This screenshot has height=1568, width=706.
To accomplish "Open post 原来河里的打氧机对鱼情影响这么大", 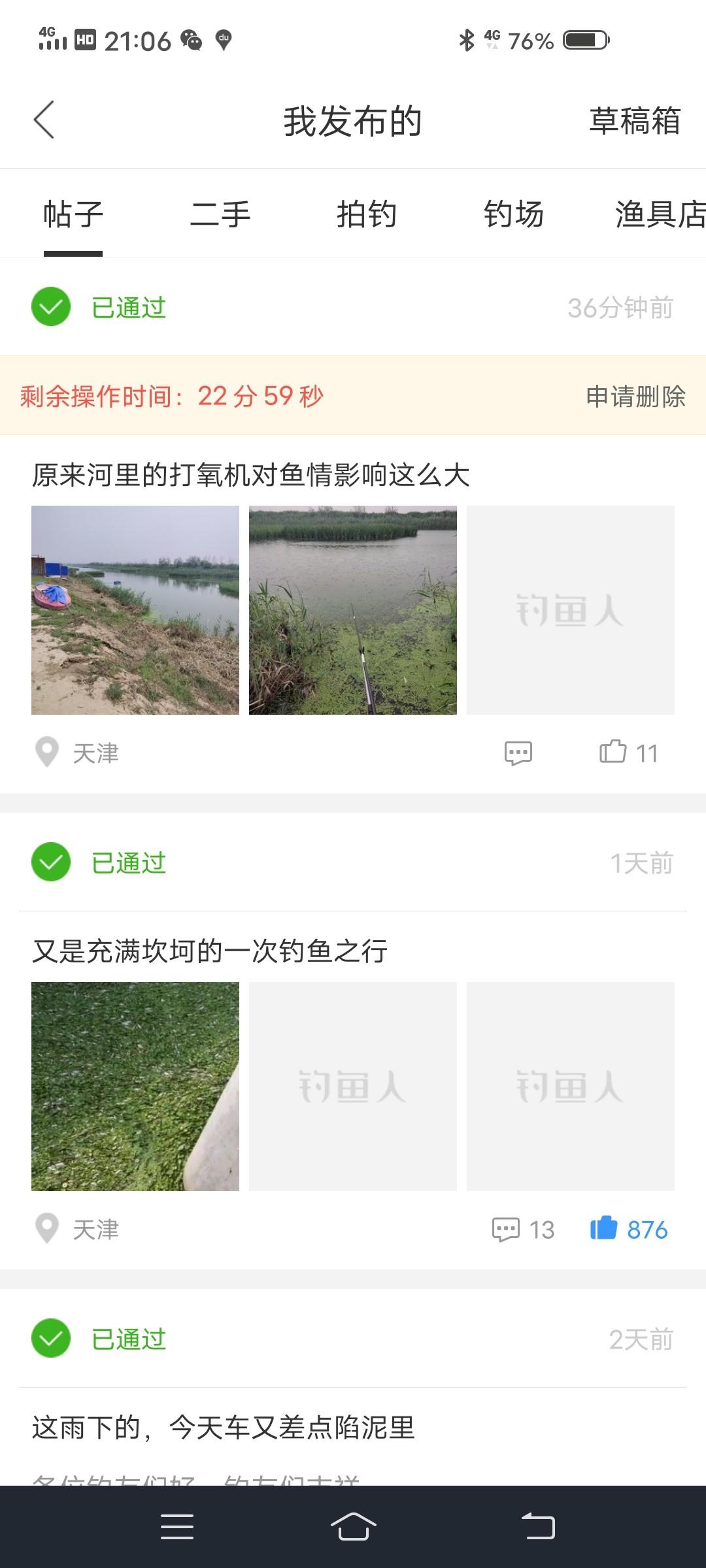I will [x=251, y=475].
